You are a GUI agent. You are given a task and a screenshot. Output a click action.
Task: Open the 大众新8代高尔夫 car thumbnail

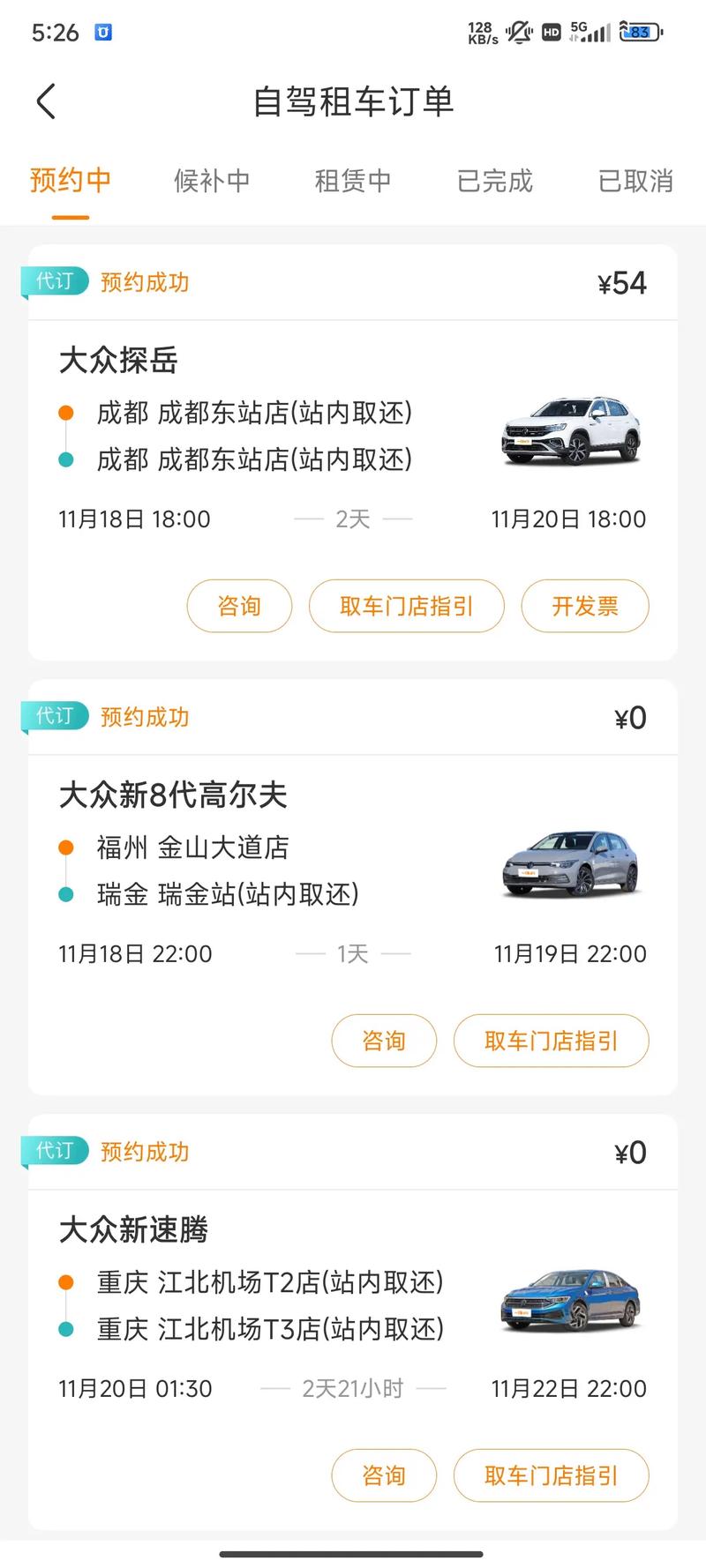point(573,864)
